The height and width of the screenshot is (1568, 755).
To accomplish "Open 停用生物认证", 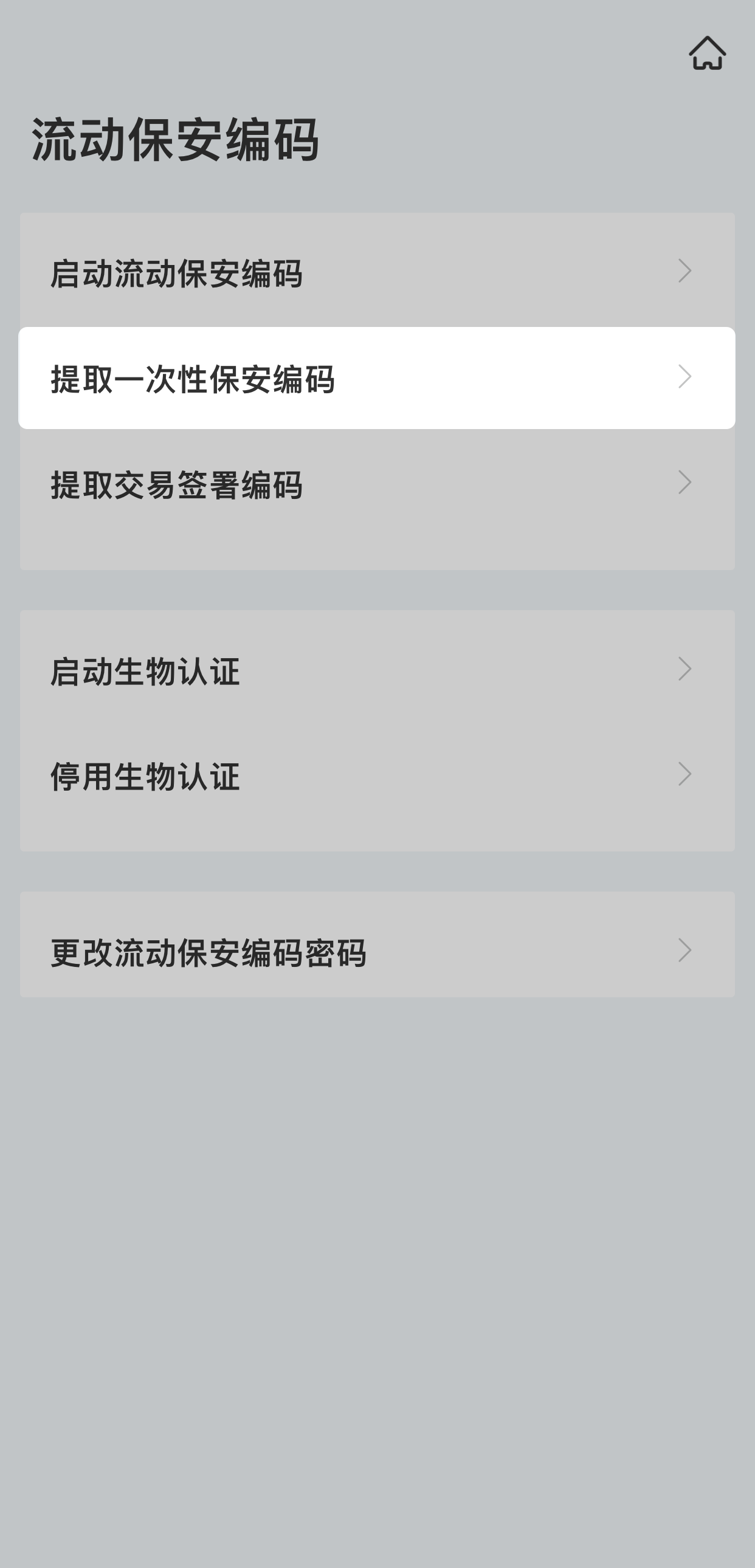I will click(x=377, y=776).
